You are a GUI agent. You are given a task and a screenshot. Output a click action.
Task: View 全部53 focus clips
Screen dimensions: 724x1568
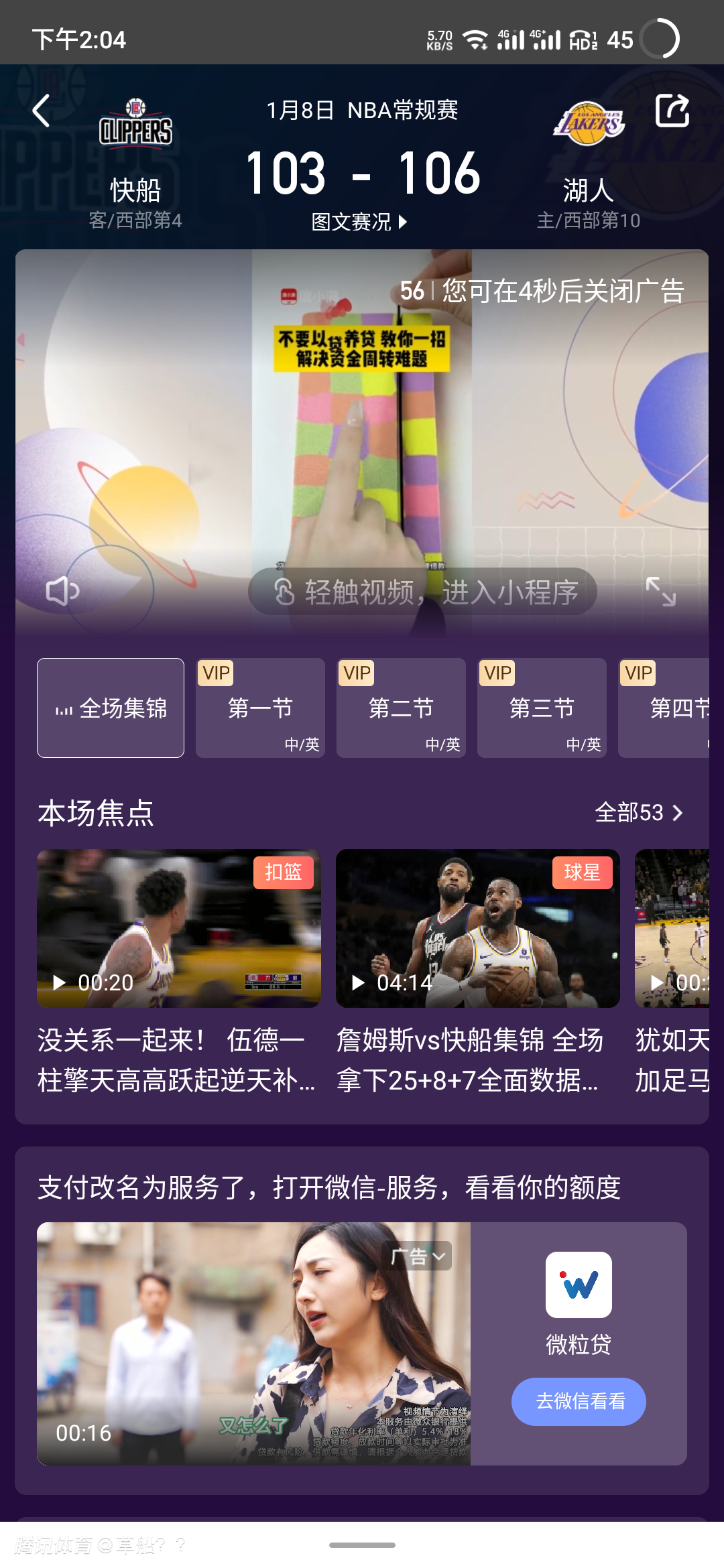coord(638,813)
